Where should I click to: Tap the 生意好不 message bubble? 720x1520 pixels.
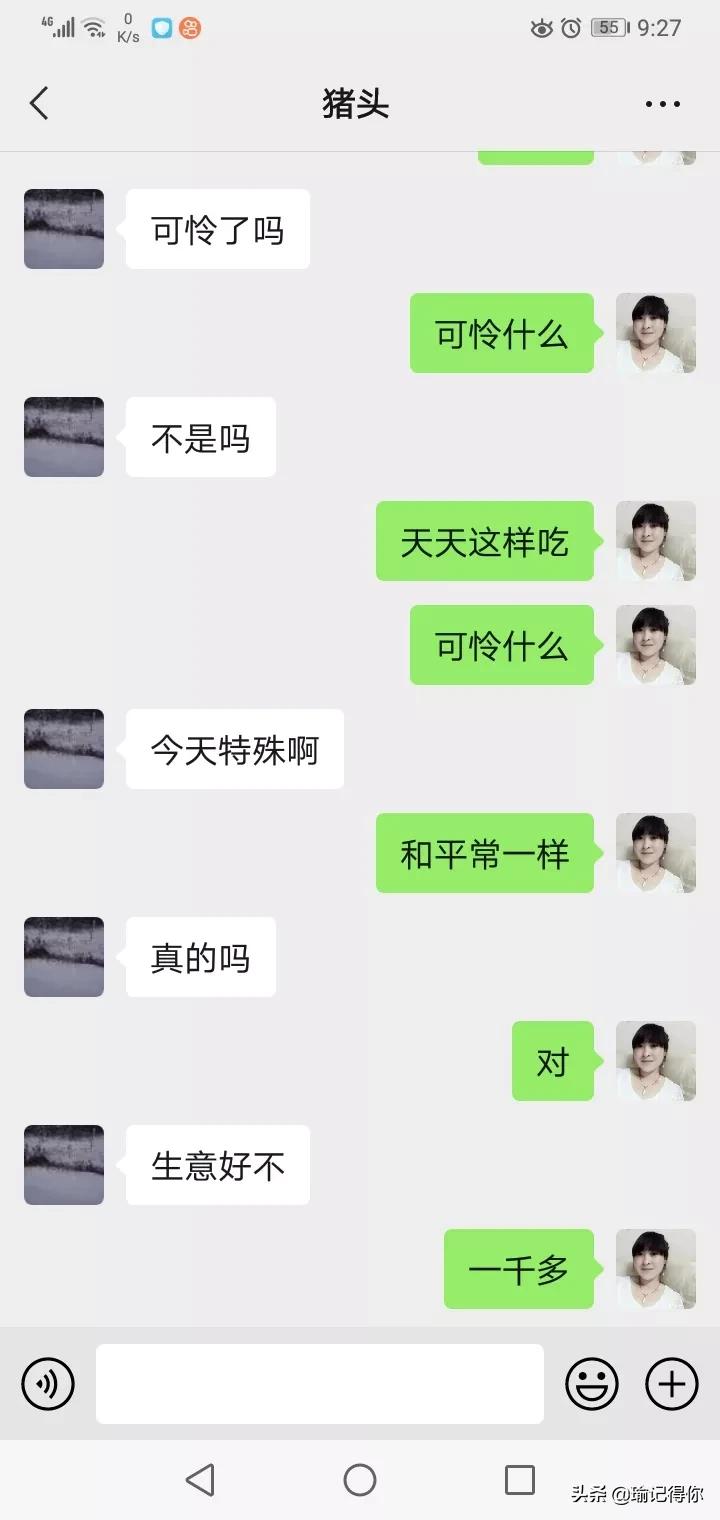217,1165
